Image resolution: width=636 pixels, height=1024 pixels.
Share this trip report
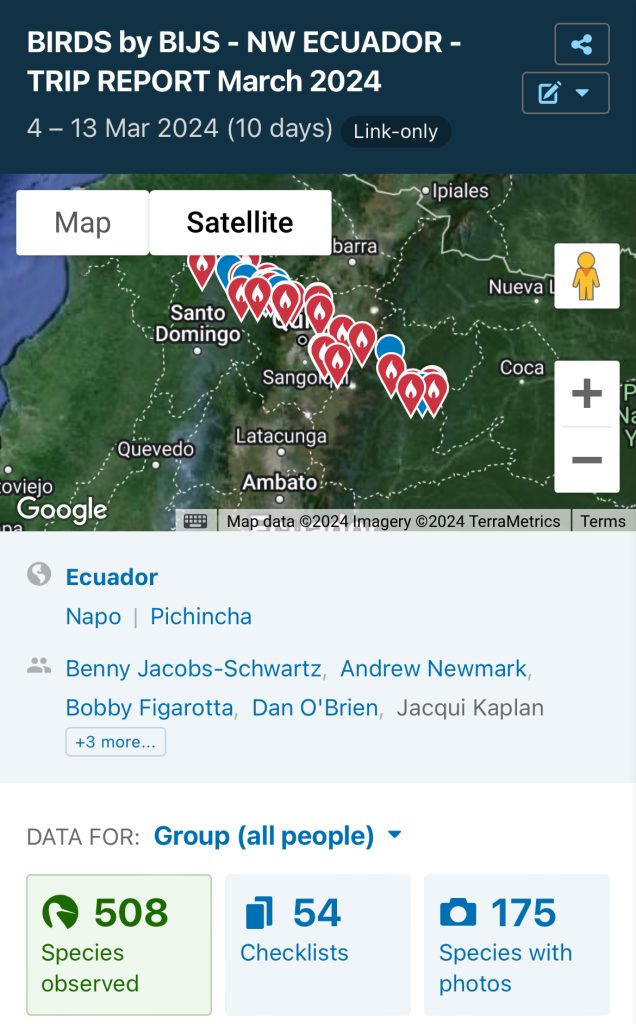click(x=581, y=44)
